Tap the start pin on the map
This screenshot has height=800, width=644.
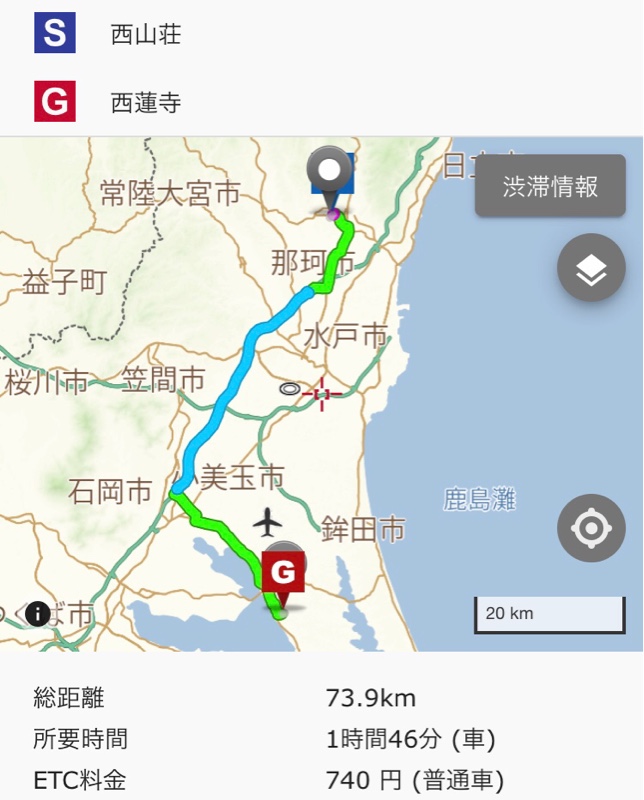[331, 176]
